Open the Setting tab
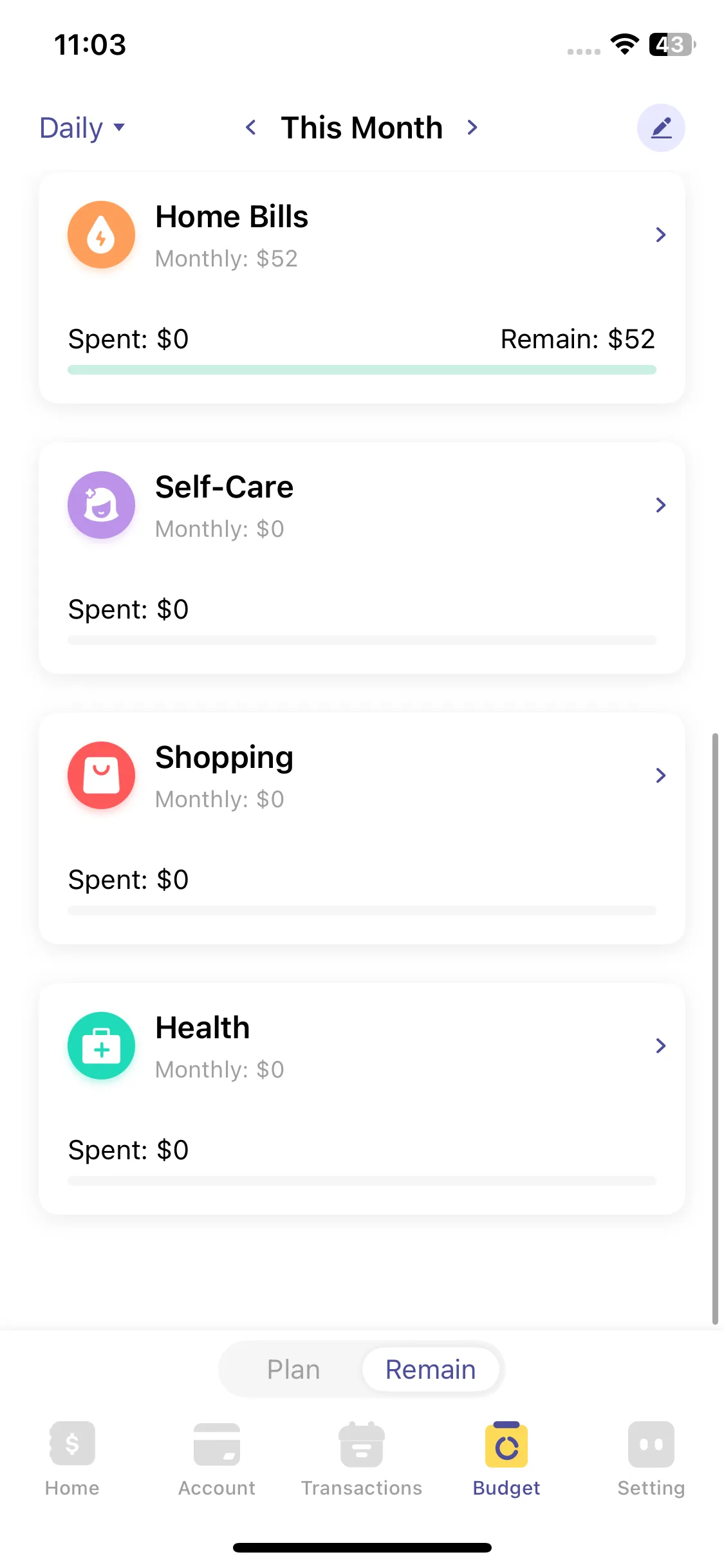This screenshot has height=1568, width=724. tap(651, 1459)
